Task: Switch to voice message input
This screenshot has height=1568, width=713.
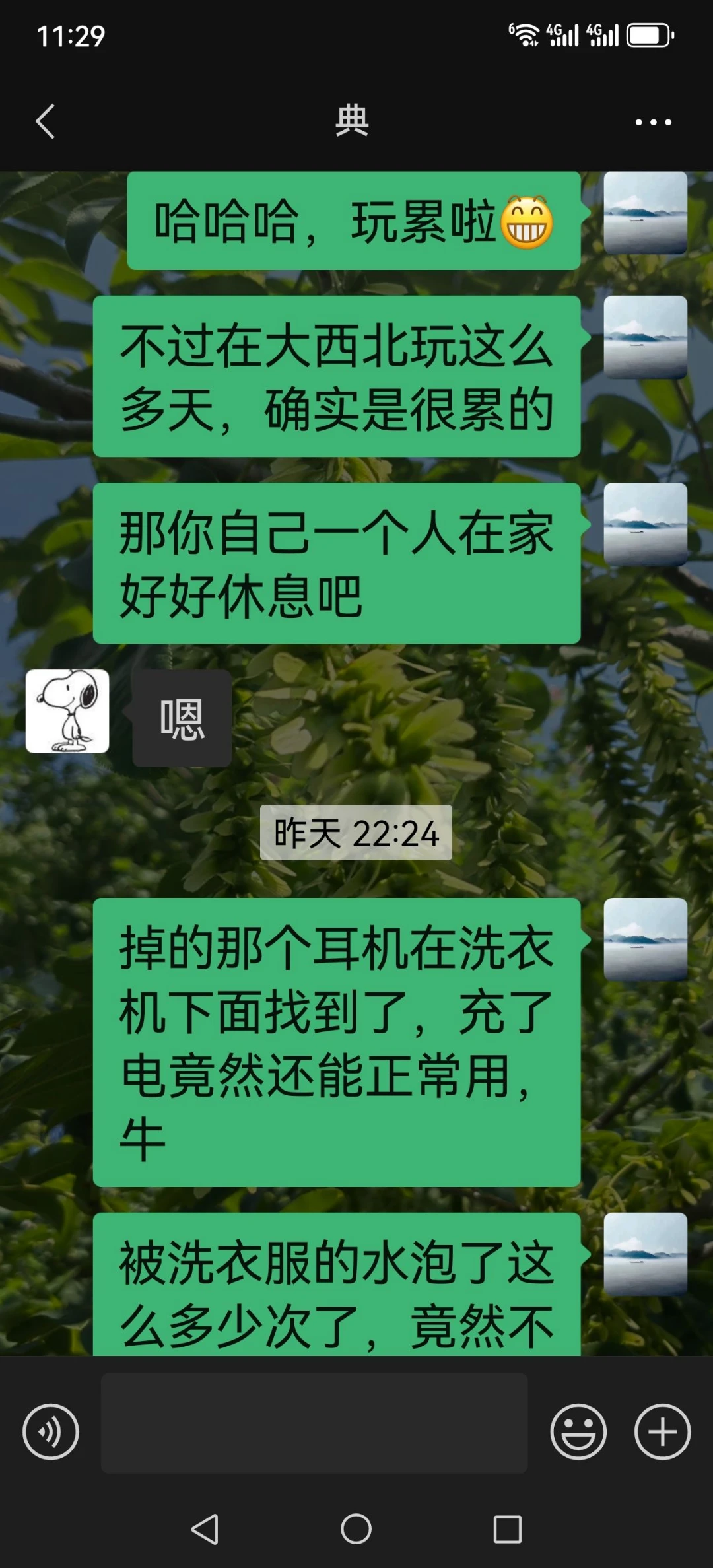Action: coord(51,1431)
